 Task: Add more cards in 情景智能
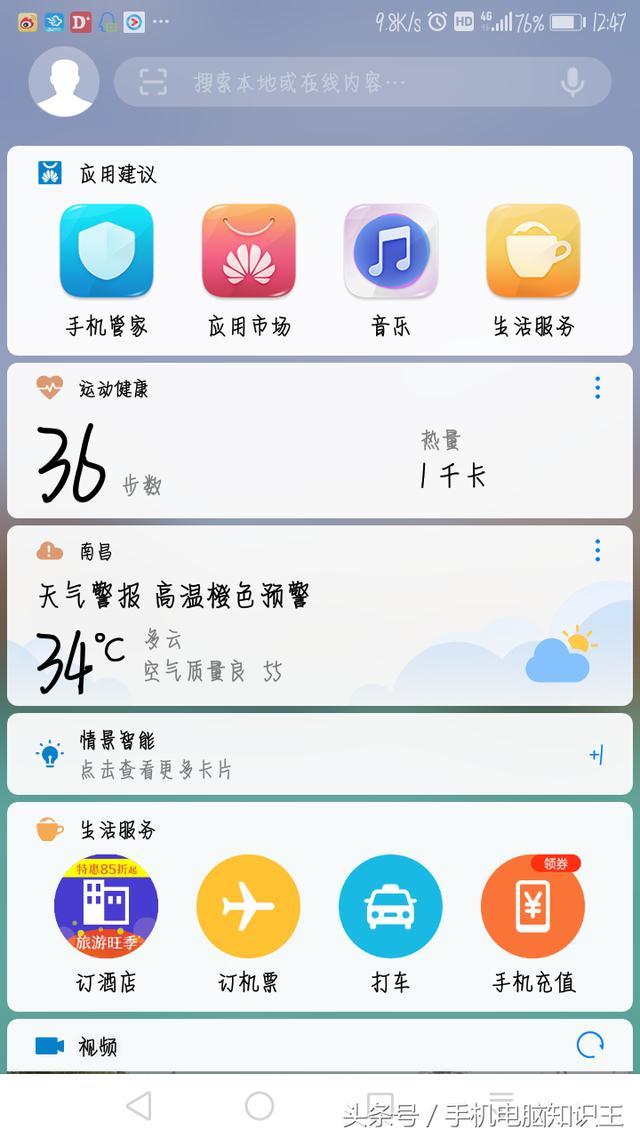pyautogui.click(x=596, y=755)
